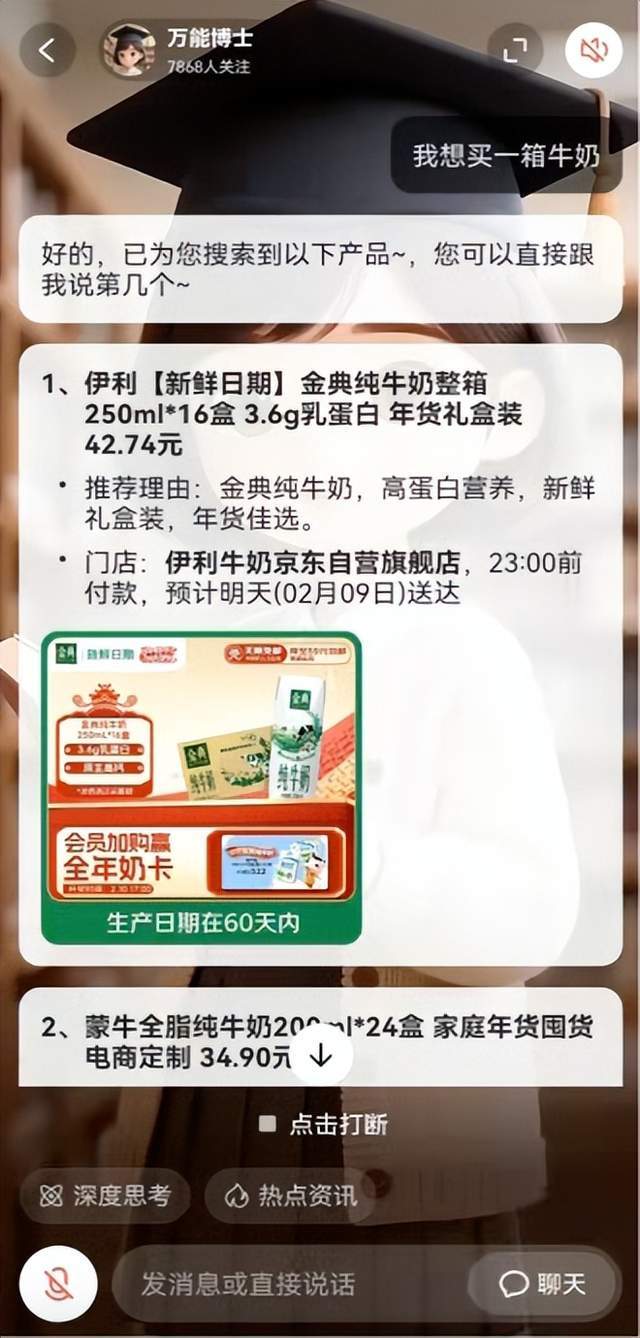The width and height of the screenshot is (640, 1338).
Task: Switch to 聊天 mode
Action: [543, 1284]
